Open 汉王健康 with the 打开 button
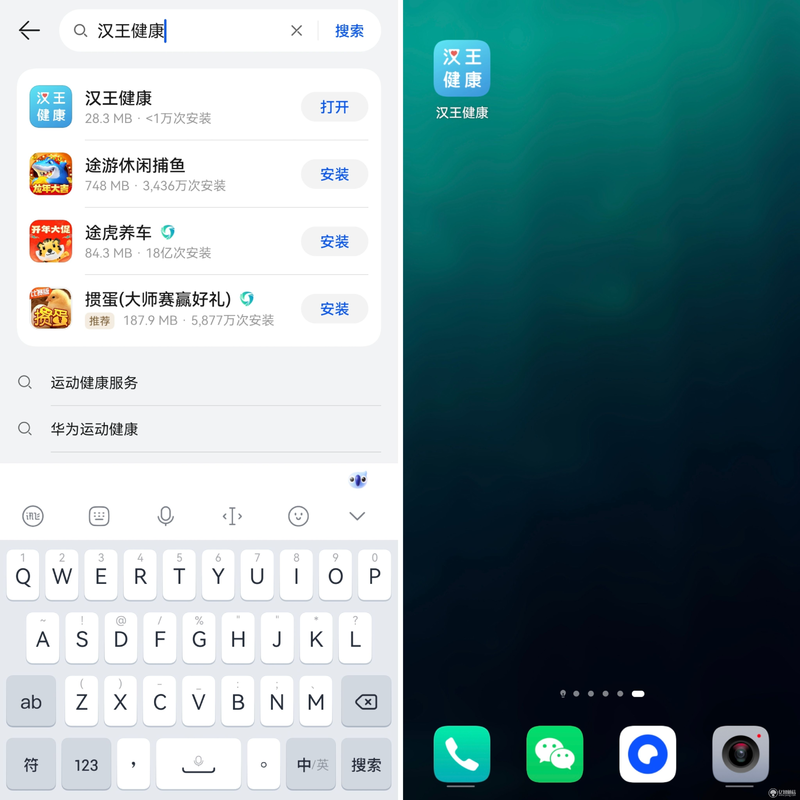This screenshot has width=800, height=800. pos(334,107)
